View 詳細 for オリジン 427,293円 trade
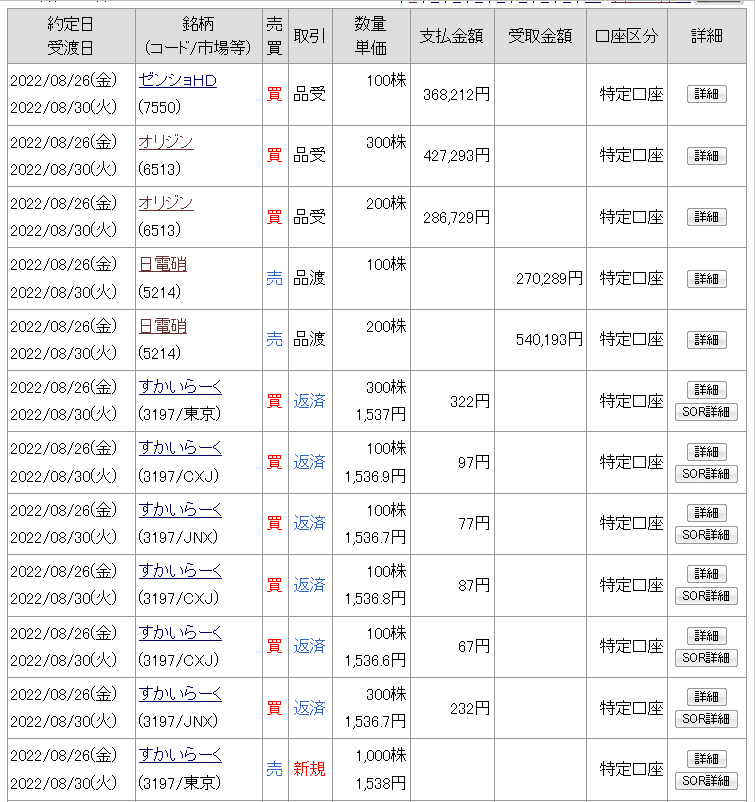755x802 pixels. (x=706, y=156)
